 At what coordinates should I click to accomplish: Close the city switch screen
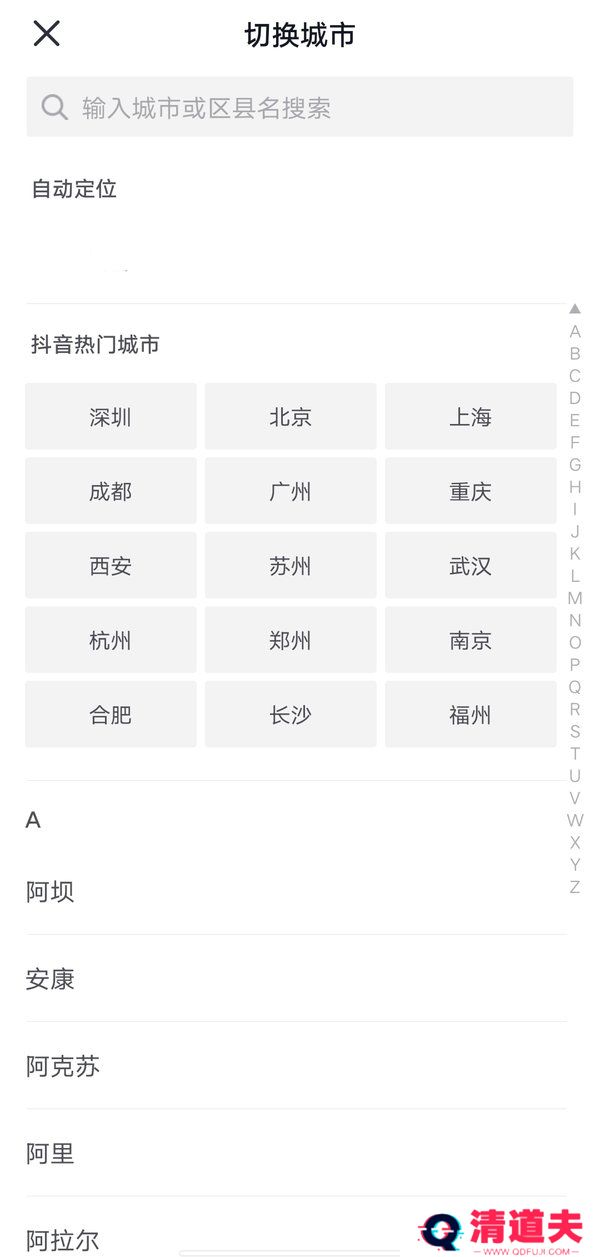click(x=46, y=34)
